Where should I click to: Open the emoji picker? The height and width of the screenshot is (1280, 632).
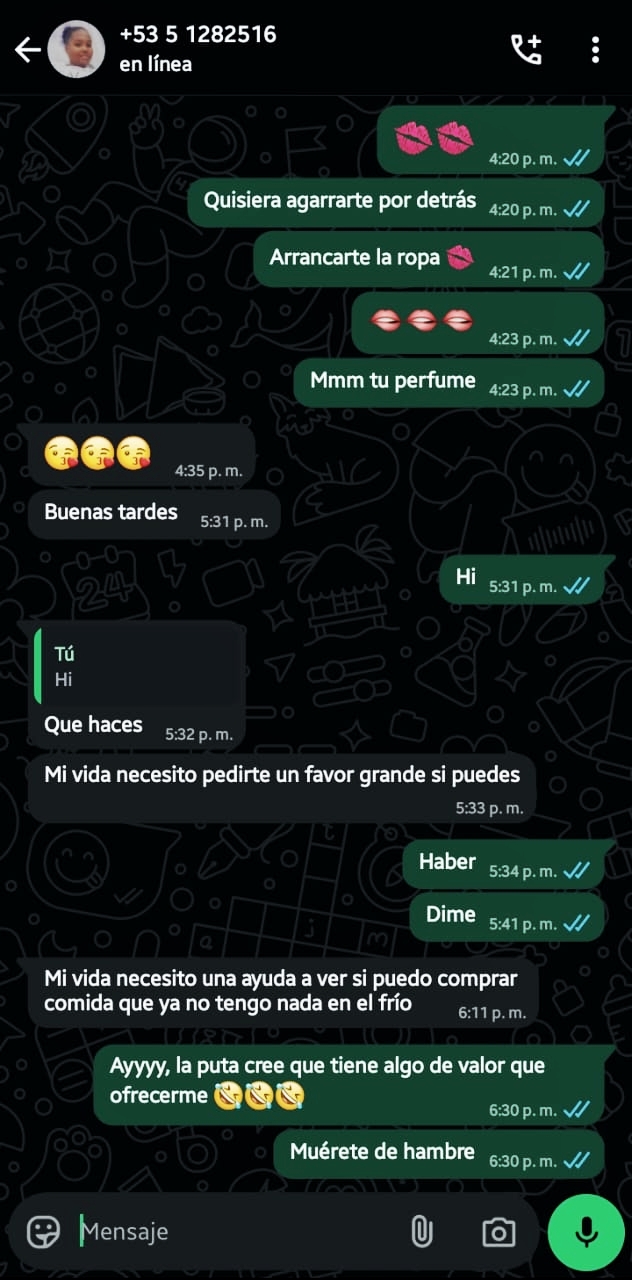[43, 1232]
